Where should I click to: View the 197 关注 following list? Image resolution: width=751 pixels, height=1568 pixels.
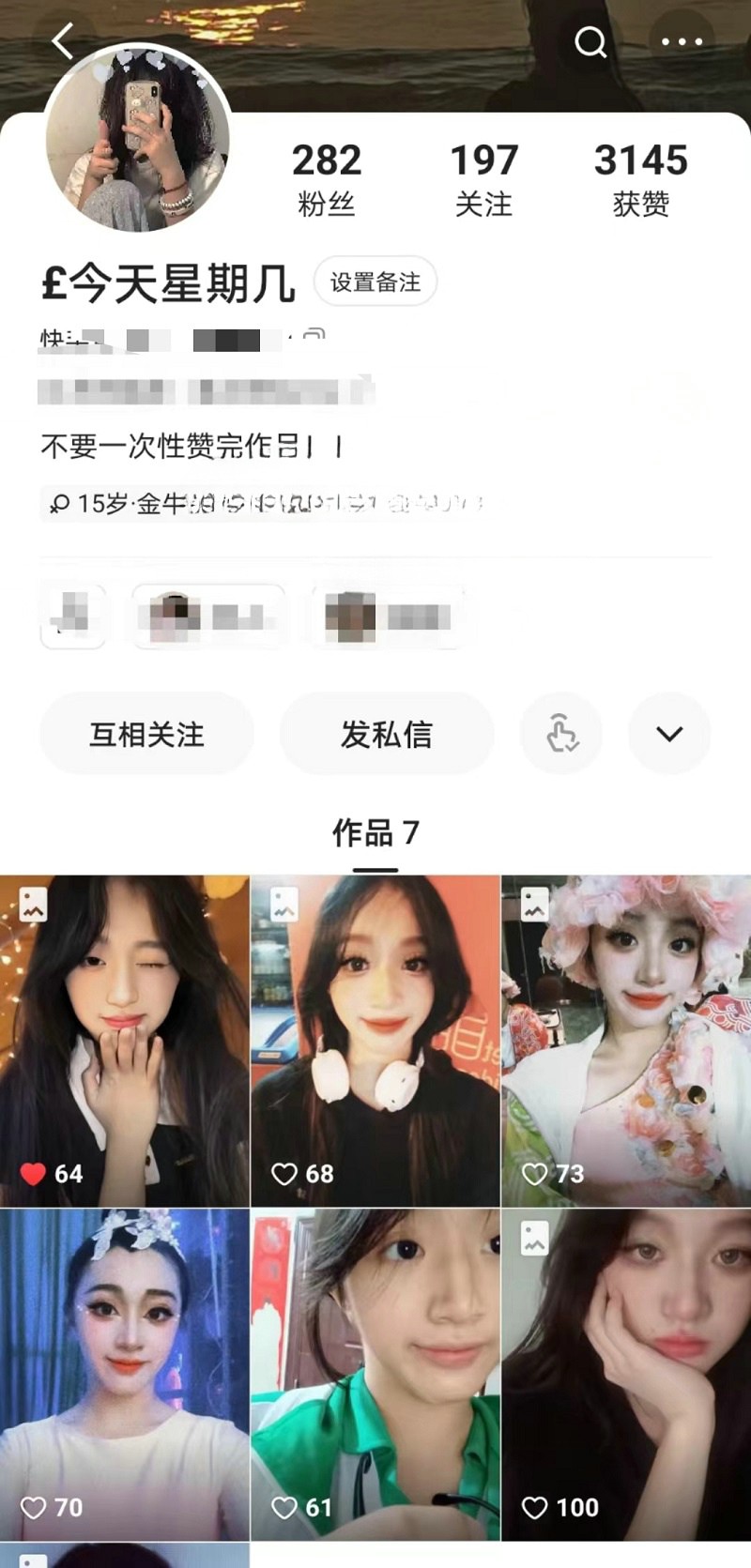[483, 178]
